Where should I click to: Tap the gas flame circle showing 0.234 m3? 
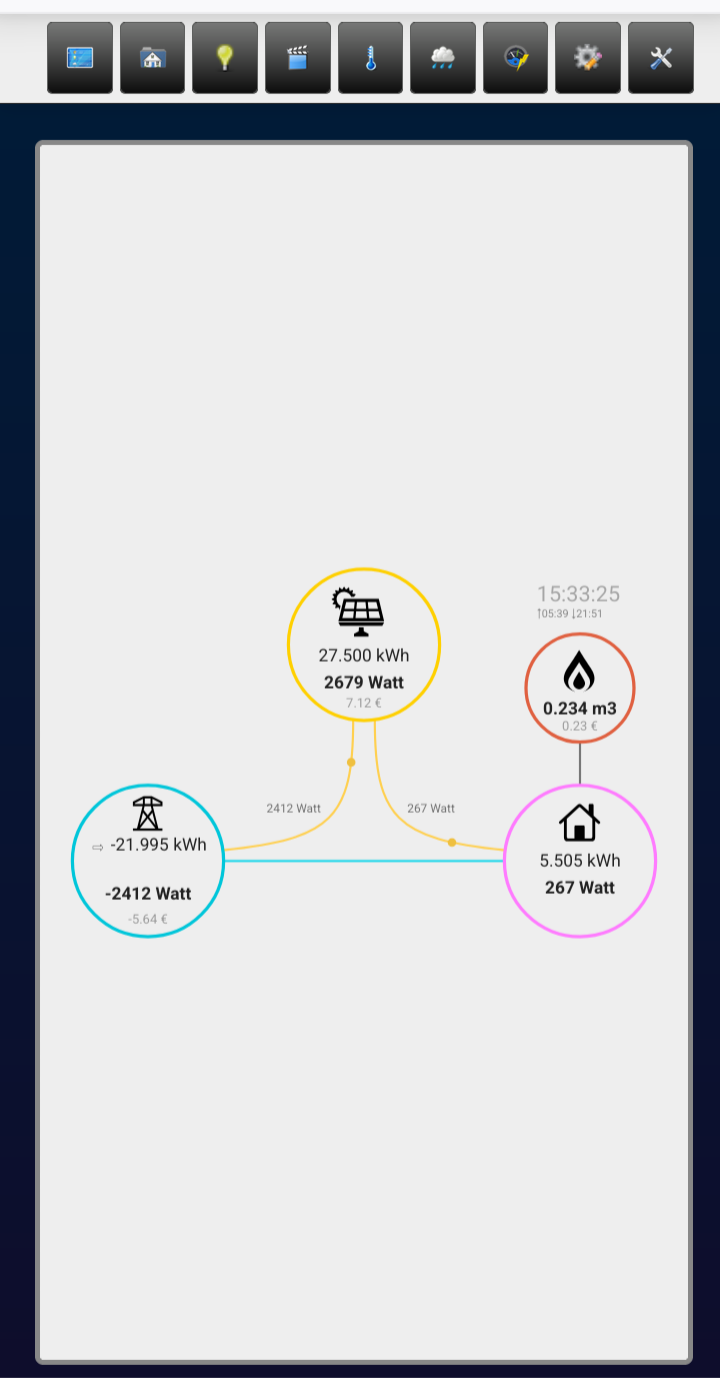pos(580,688)
